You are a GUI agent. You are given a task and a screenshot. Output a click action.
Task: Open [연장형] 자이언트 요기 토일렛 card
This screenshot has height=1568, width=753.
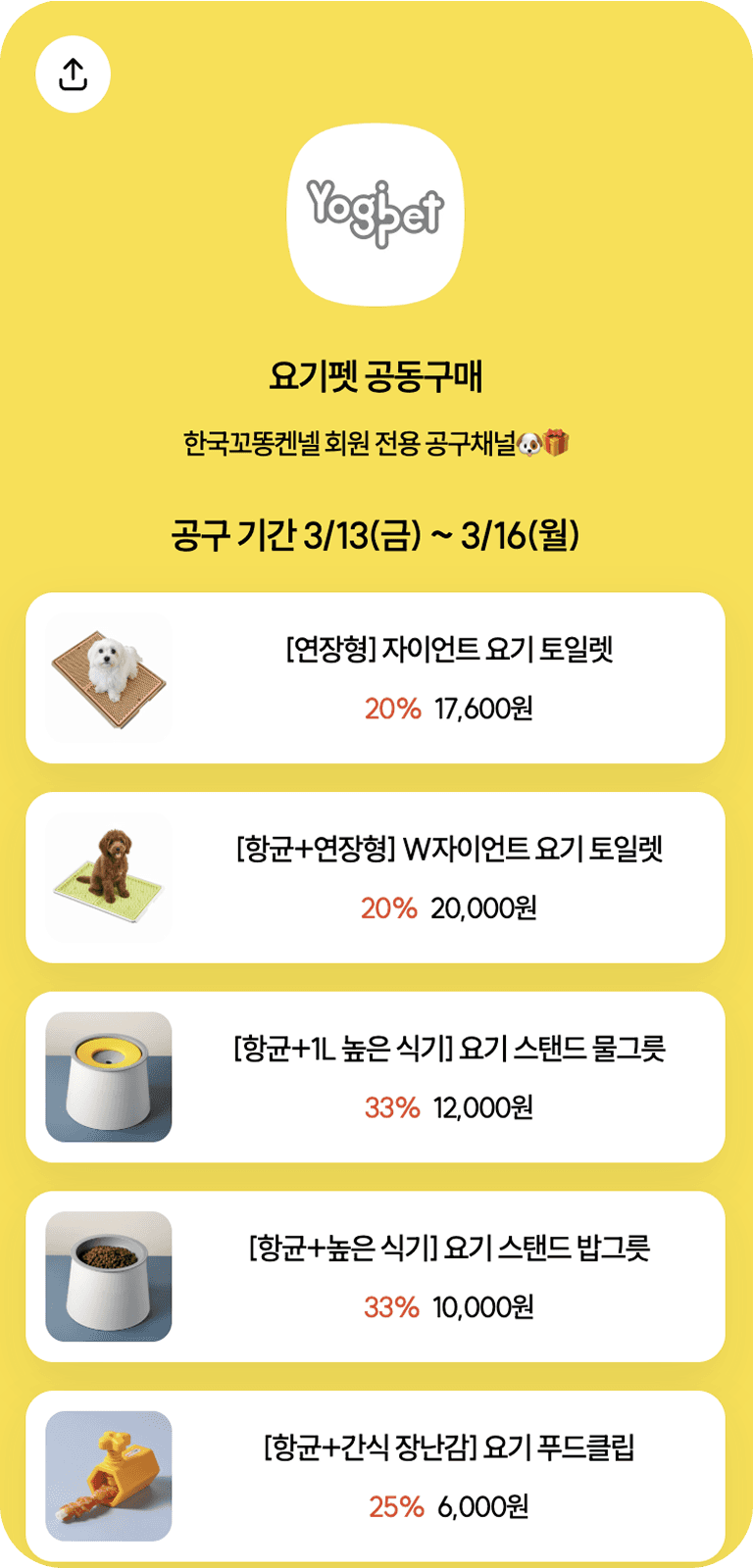point(376,677)
